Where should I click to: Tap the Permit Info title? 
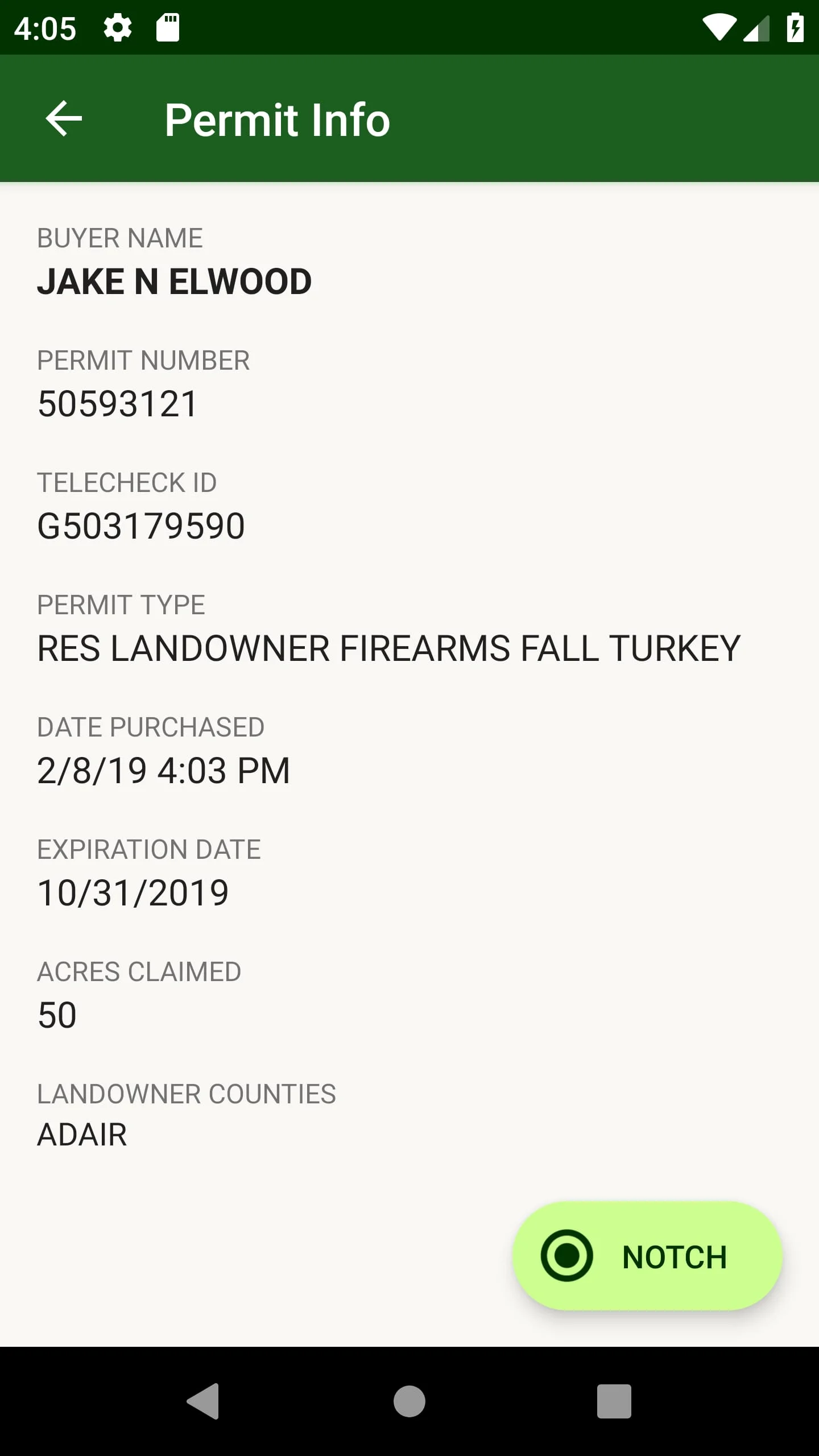[x=277, y=119]
